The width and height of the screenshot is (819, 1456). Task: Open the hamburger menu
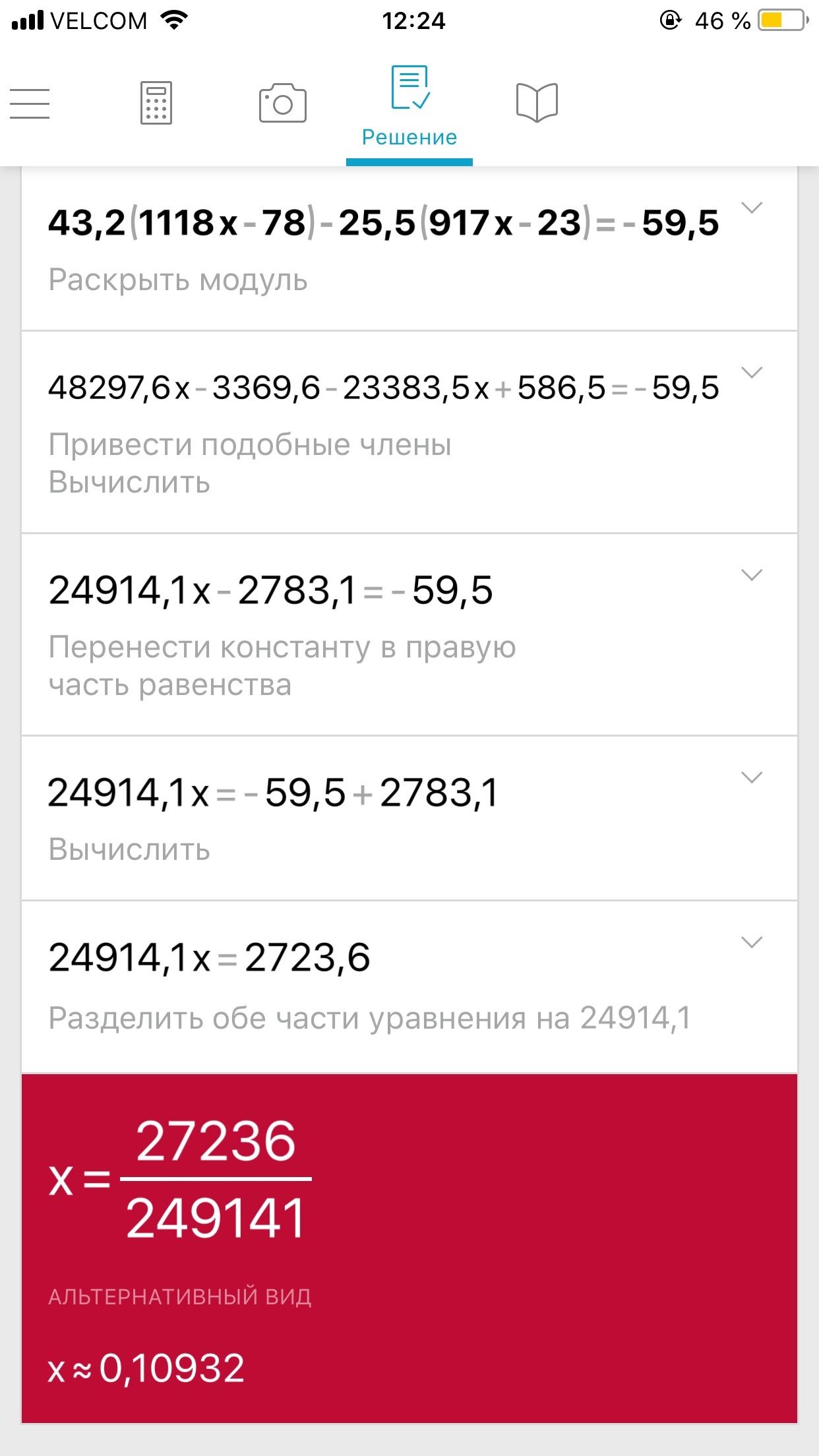(30, 104)
